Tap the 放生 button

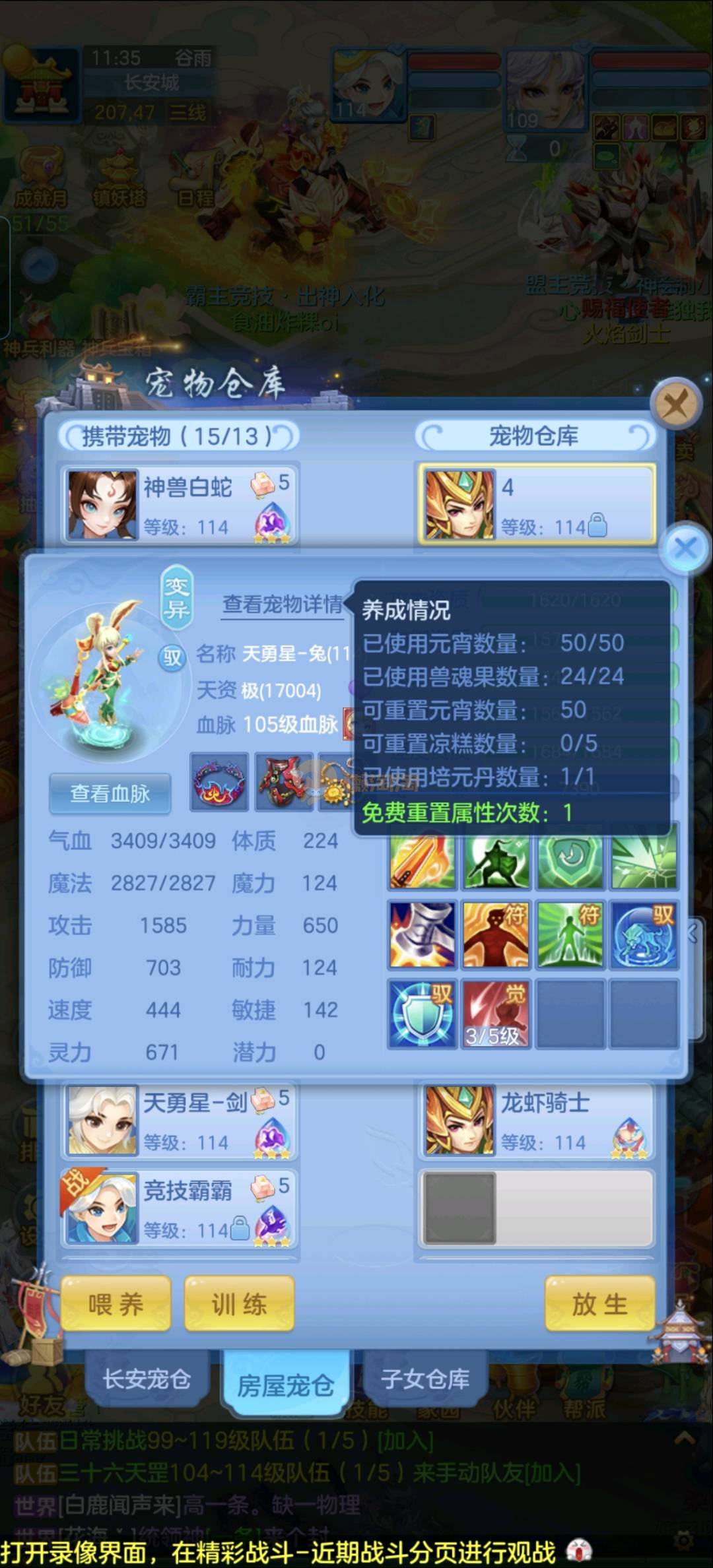[599, 1304]
